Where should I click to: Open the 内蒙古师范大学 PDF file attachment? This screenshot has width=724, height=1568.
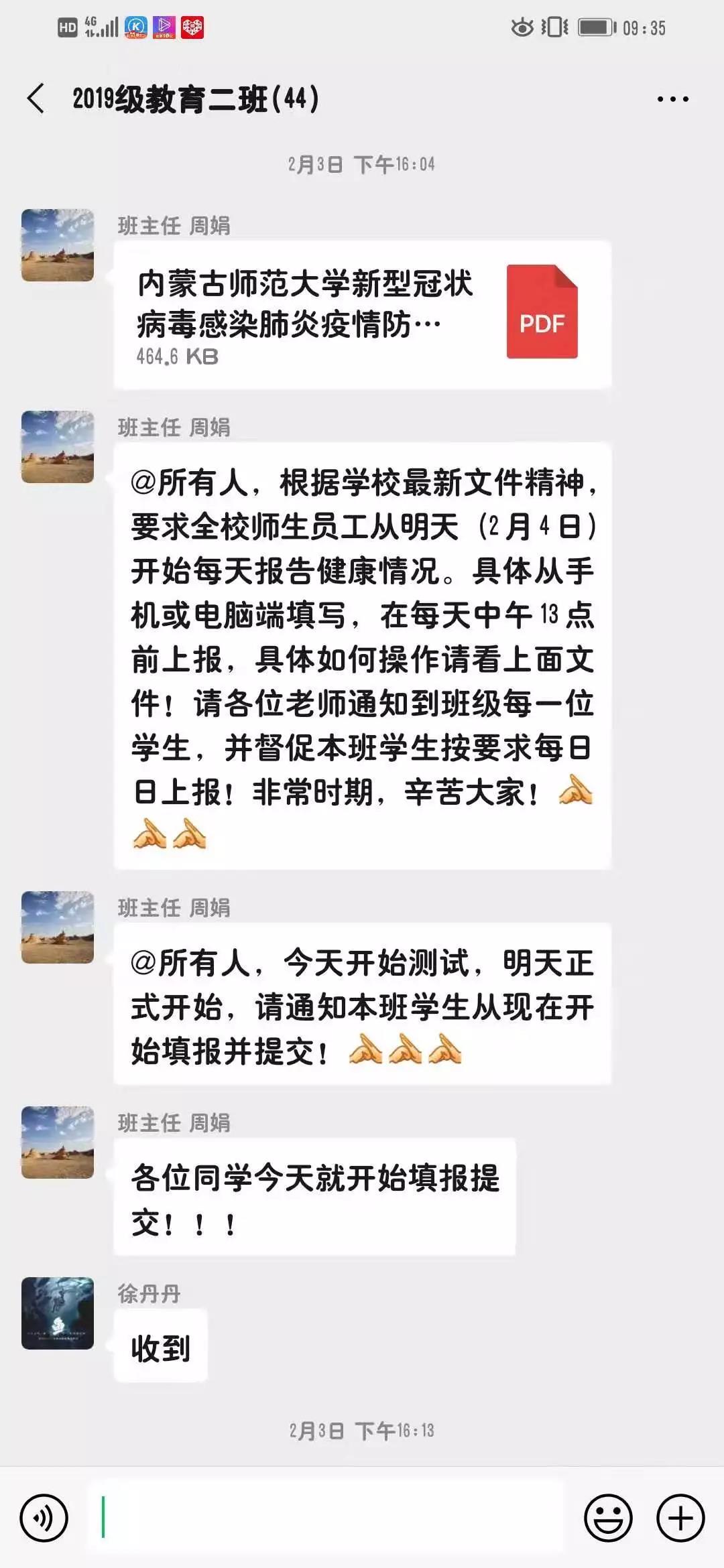(362, 314)
